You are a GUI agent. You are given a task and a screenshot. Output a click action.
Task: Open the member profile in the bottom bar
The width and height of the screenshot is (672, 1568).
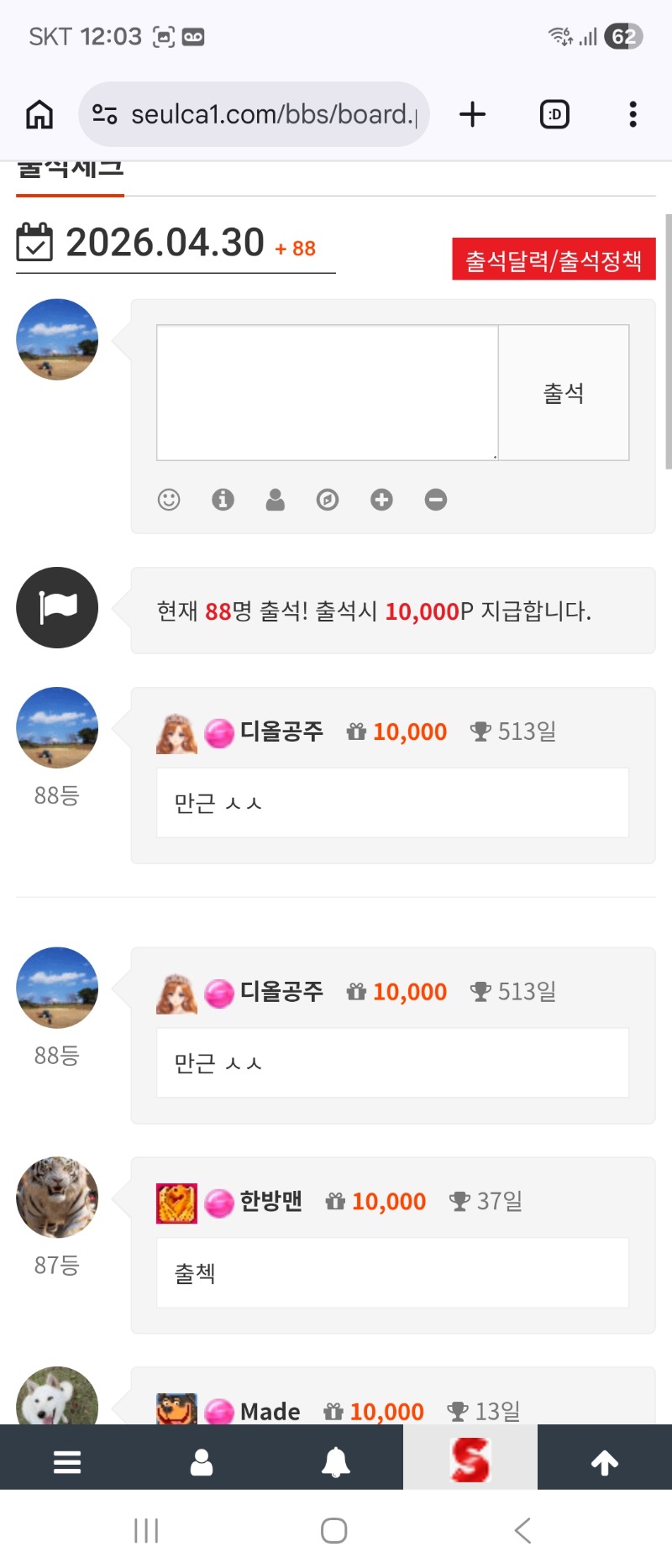point(202,1462)
